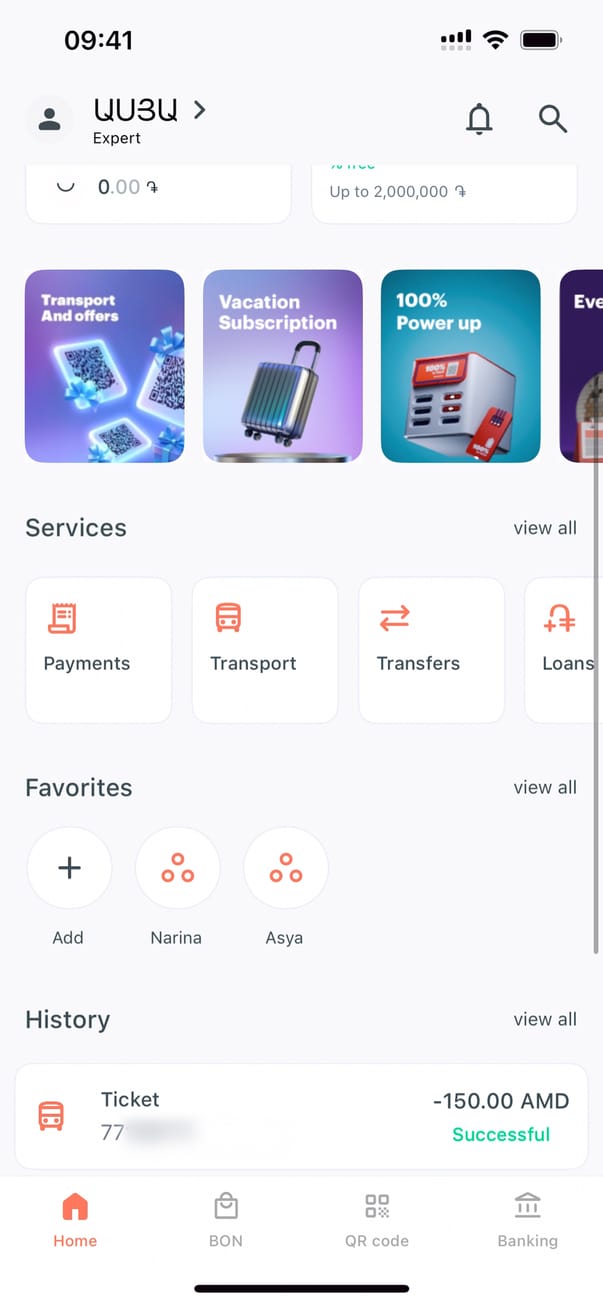Open the Ticket transaction of -150.00 AMD
603x1305 pixels.
[301, 1116]
